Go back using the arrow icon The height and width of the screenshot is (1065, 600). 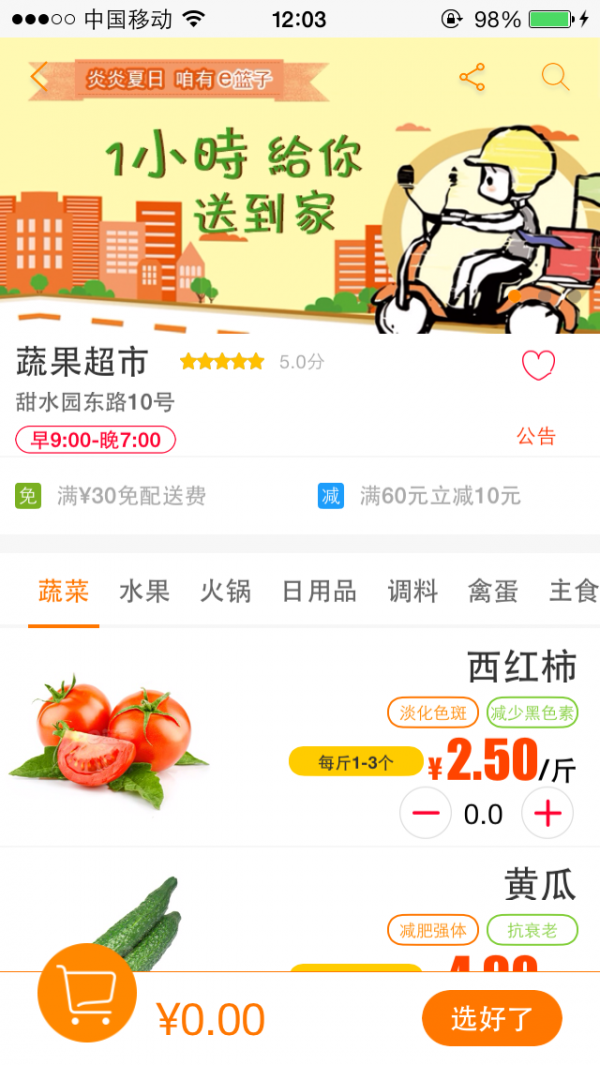pos(39,77)
